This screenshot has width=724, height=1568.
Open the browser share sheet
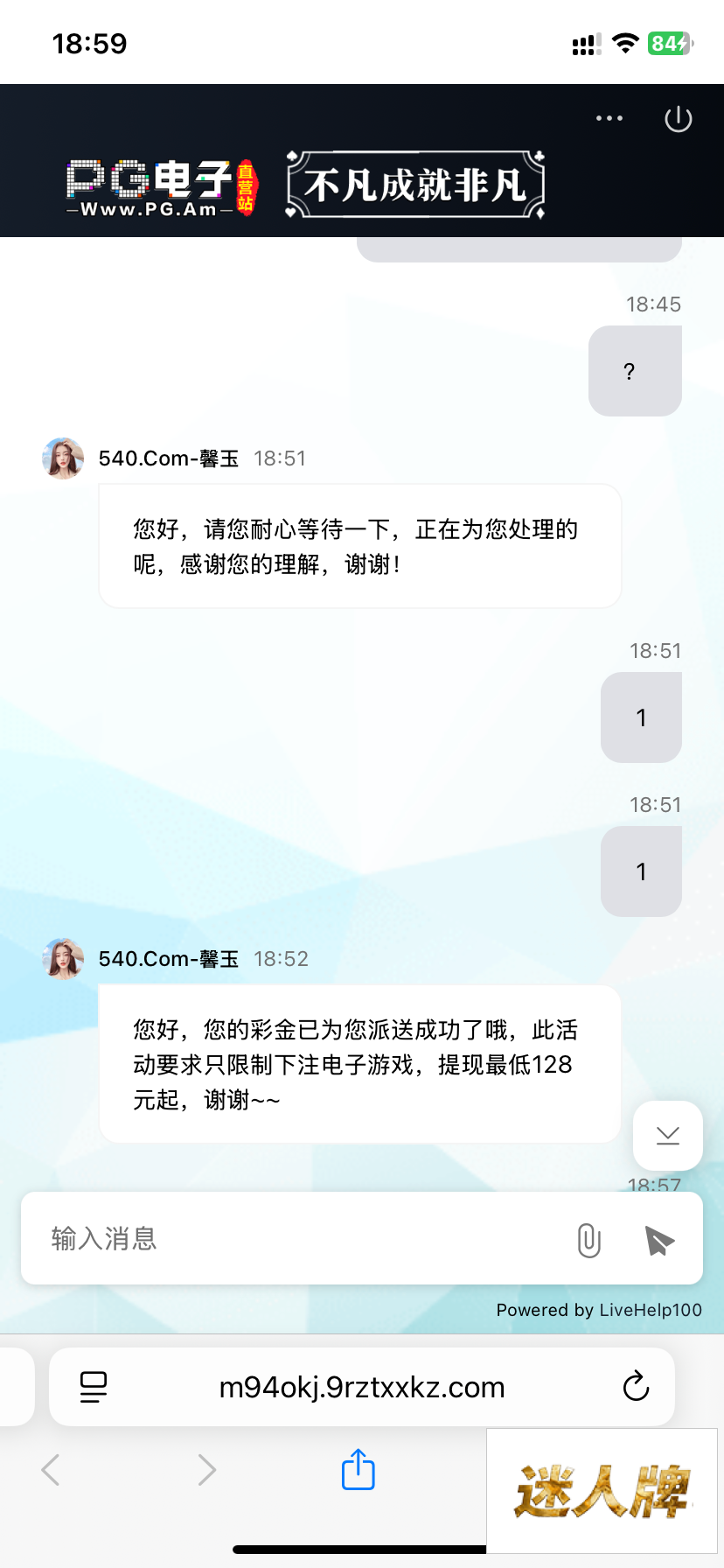coord(358,1470)
